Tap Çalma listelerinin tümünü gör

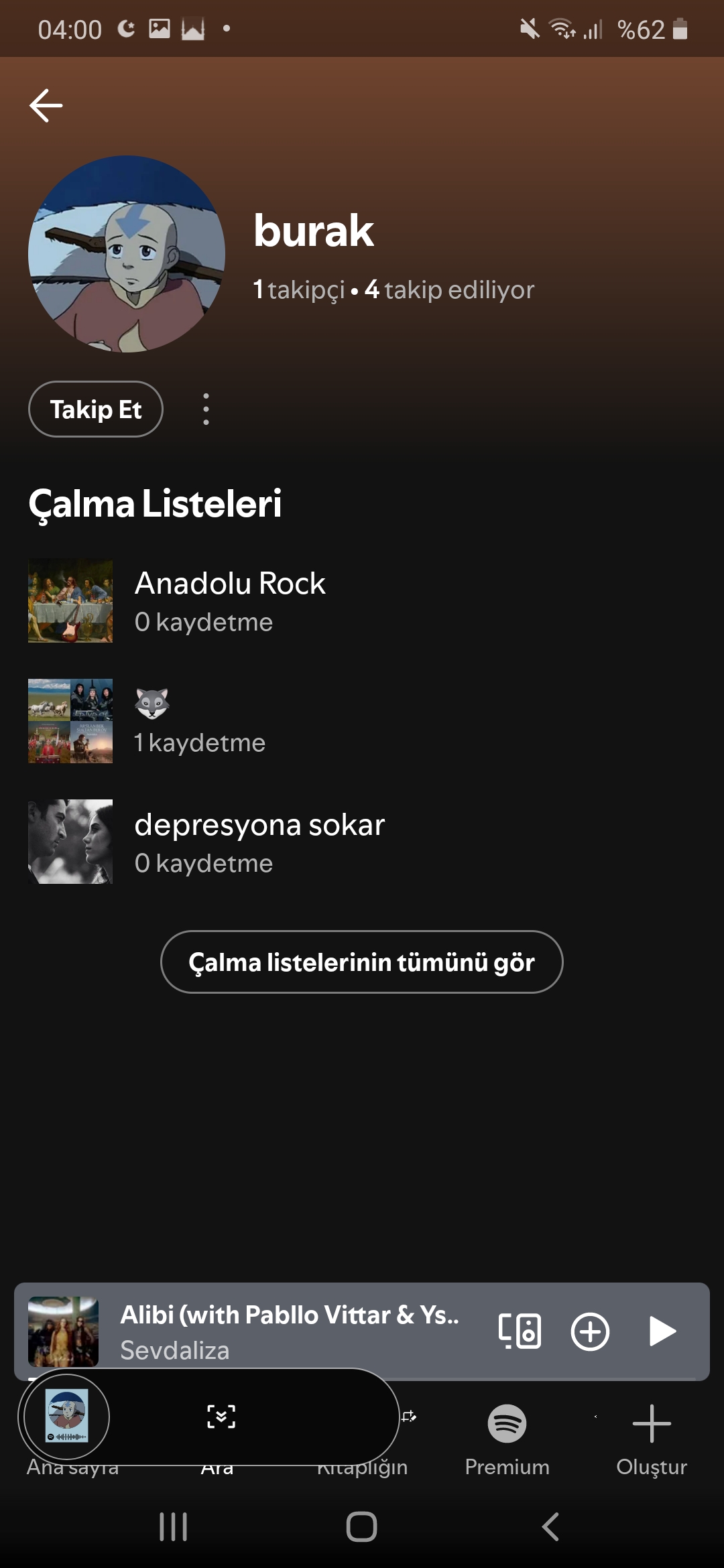click(x=362, y=962)
